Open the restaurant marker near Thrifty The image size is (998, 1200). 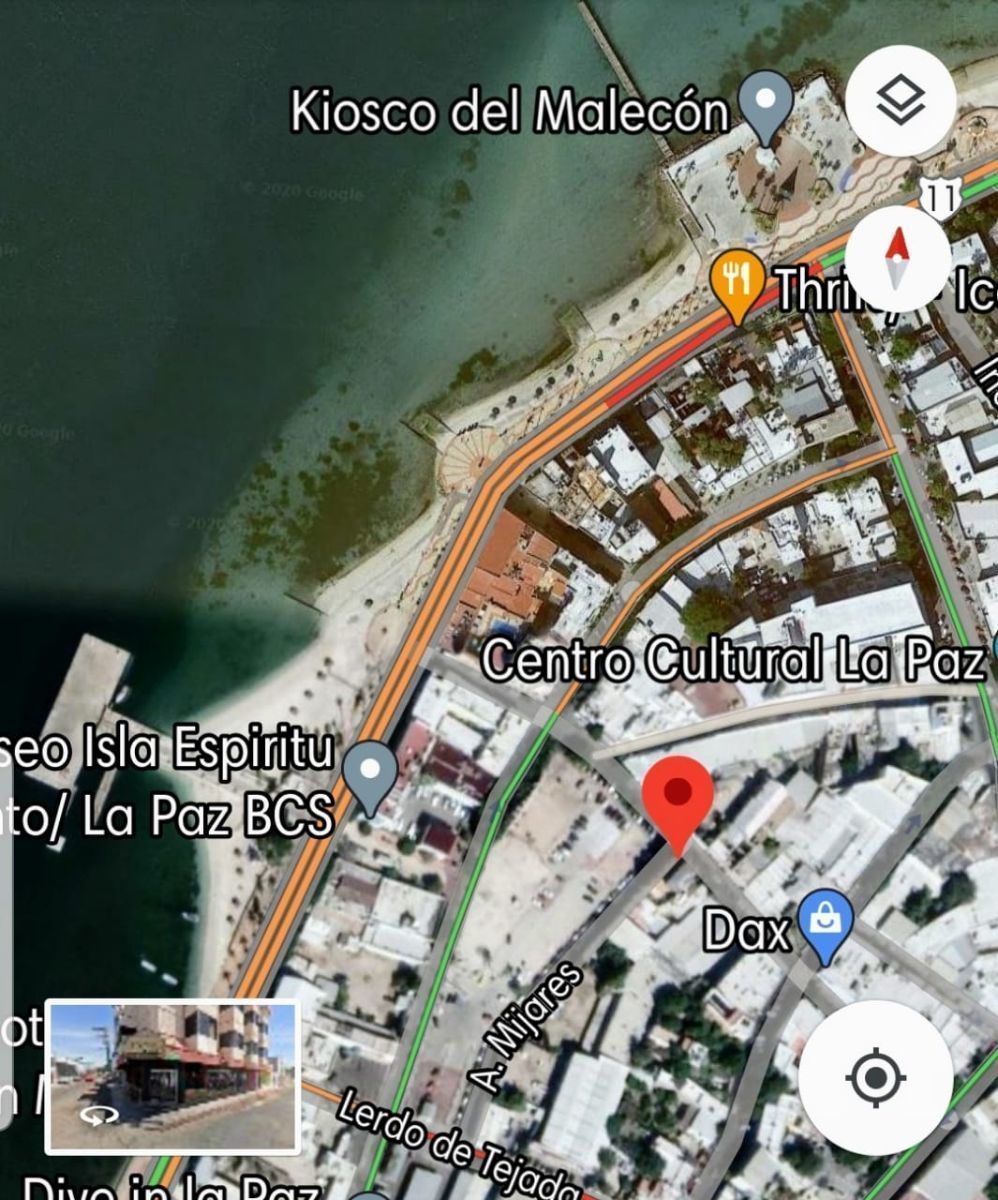click(x=737, y=281)
